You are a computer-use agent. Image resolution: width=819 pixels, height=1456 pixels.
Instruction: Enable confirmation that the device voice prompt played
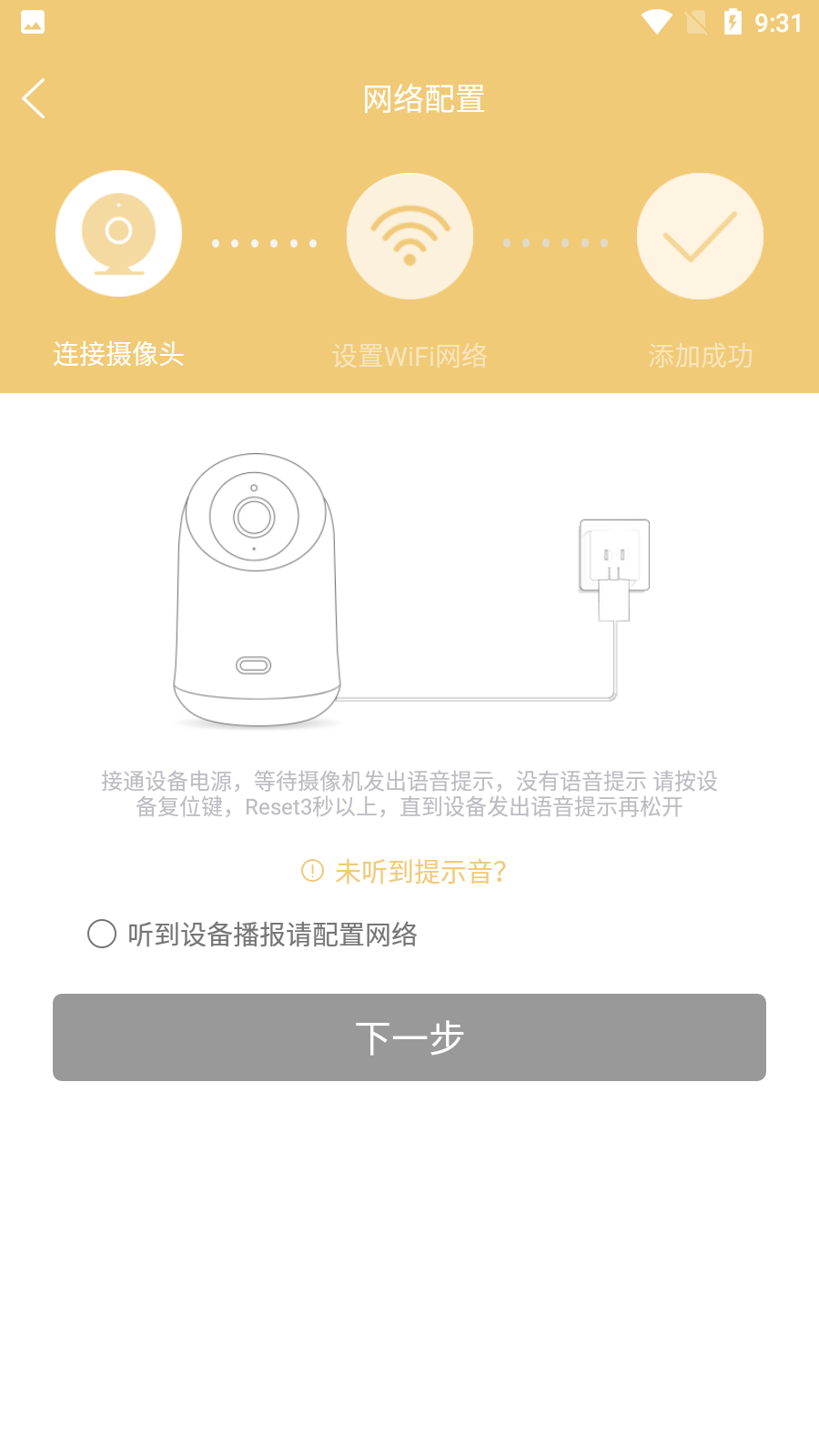point(100,934)
